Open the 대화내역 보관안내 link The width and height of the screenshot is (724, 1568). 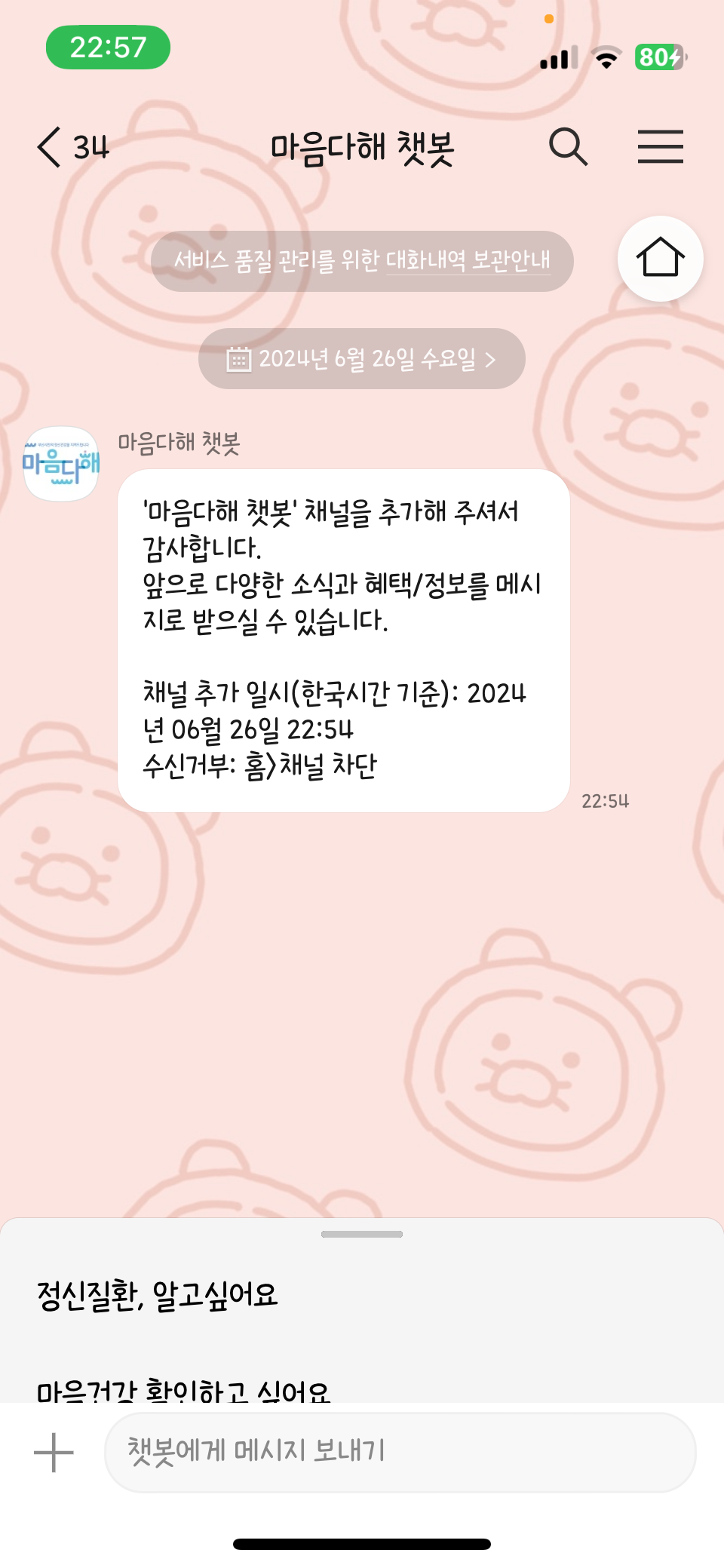point(468,261)
